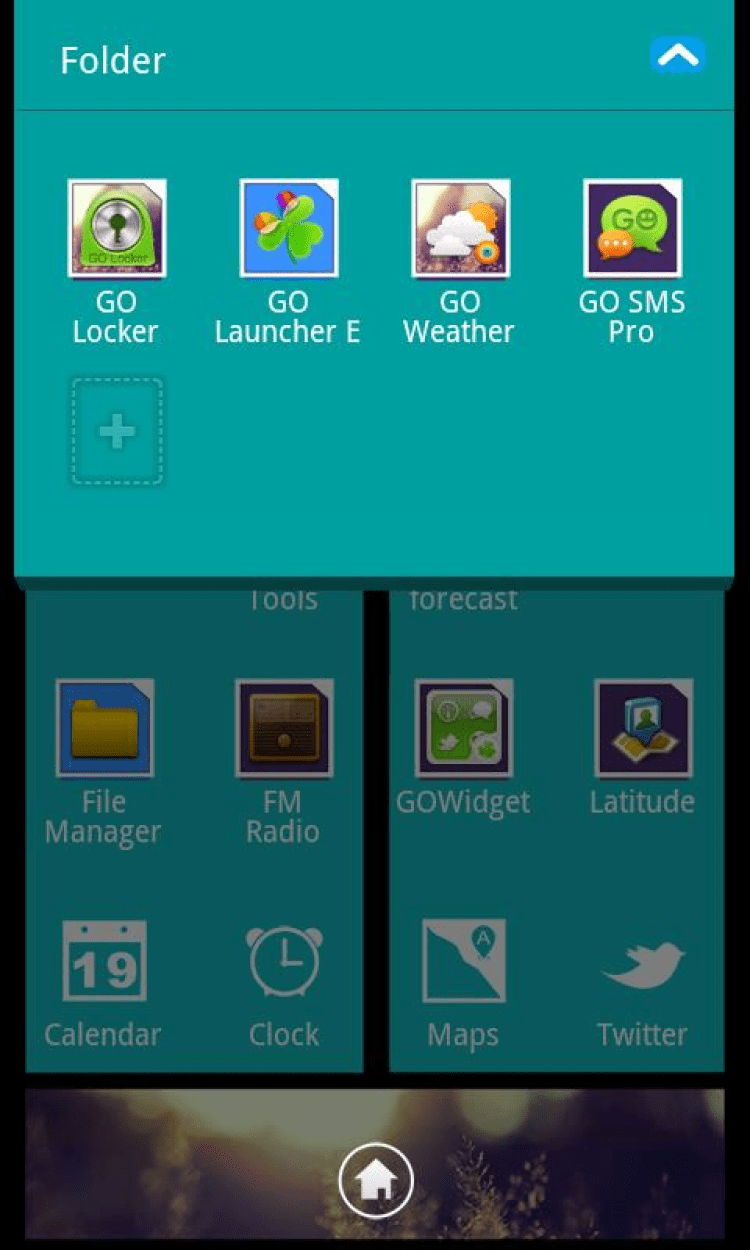Collapse the folder with the up arrow

pyautogui.click(x=677, y=56)
